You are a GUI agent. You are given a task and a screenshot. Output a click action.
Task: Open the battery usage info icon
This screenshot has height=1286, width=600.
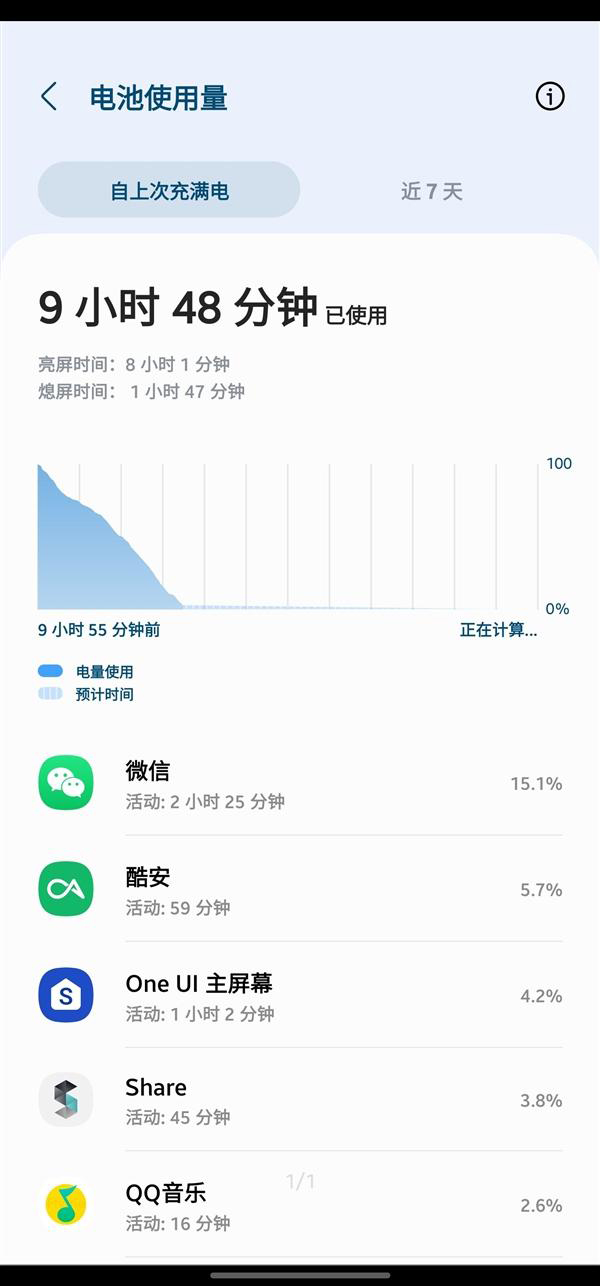click(550, 96)
